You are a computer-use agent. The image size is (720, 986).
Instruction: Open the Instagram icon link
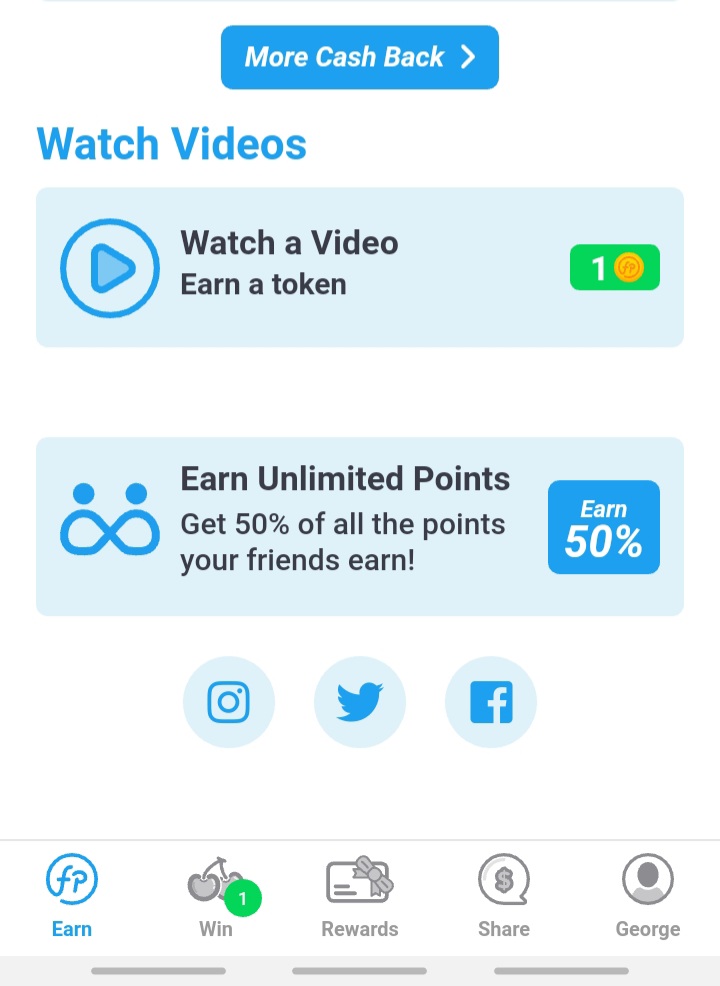click(x=228, y=702)
